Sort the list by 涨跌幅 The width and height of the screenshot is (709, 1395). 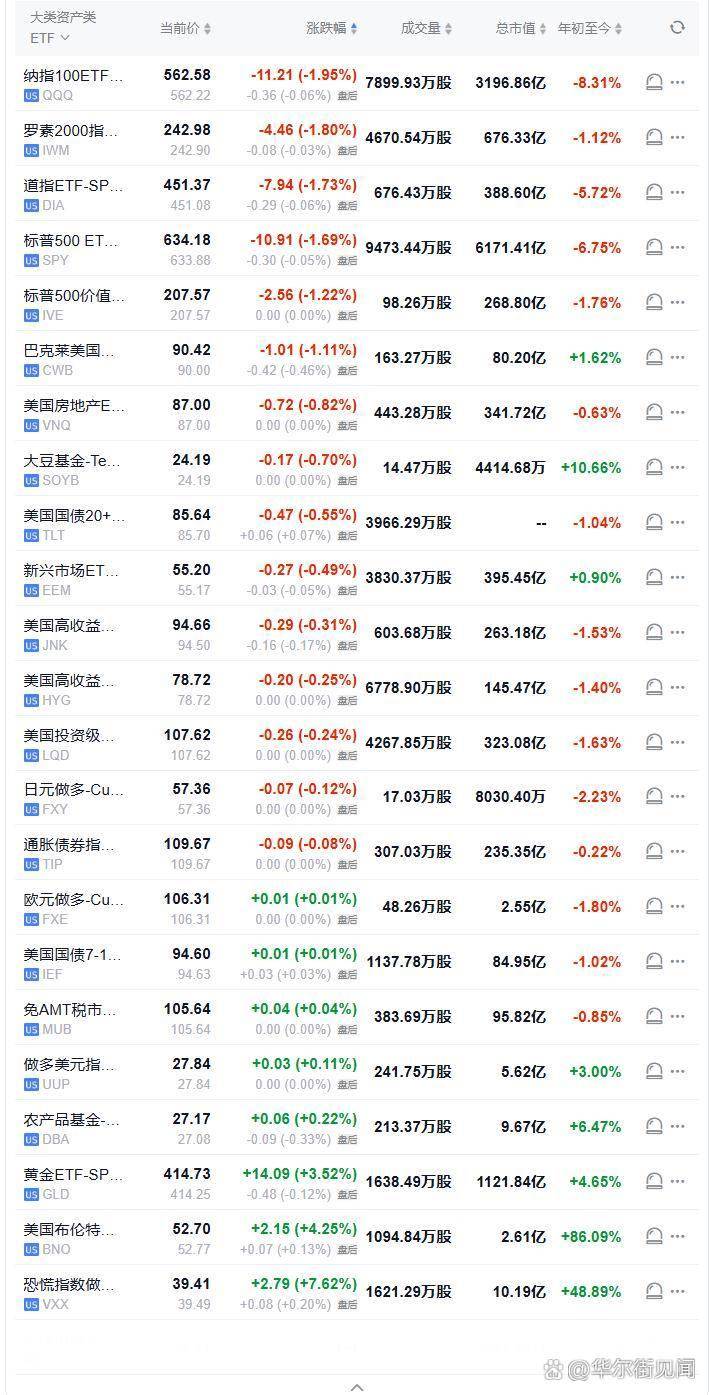tap(331, 28)
